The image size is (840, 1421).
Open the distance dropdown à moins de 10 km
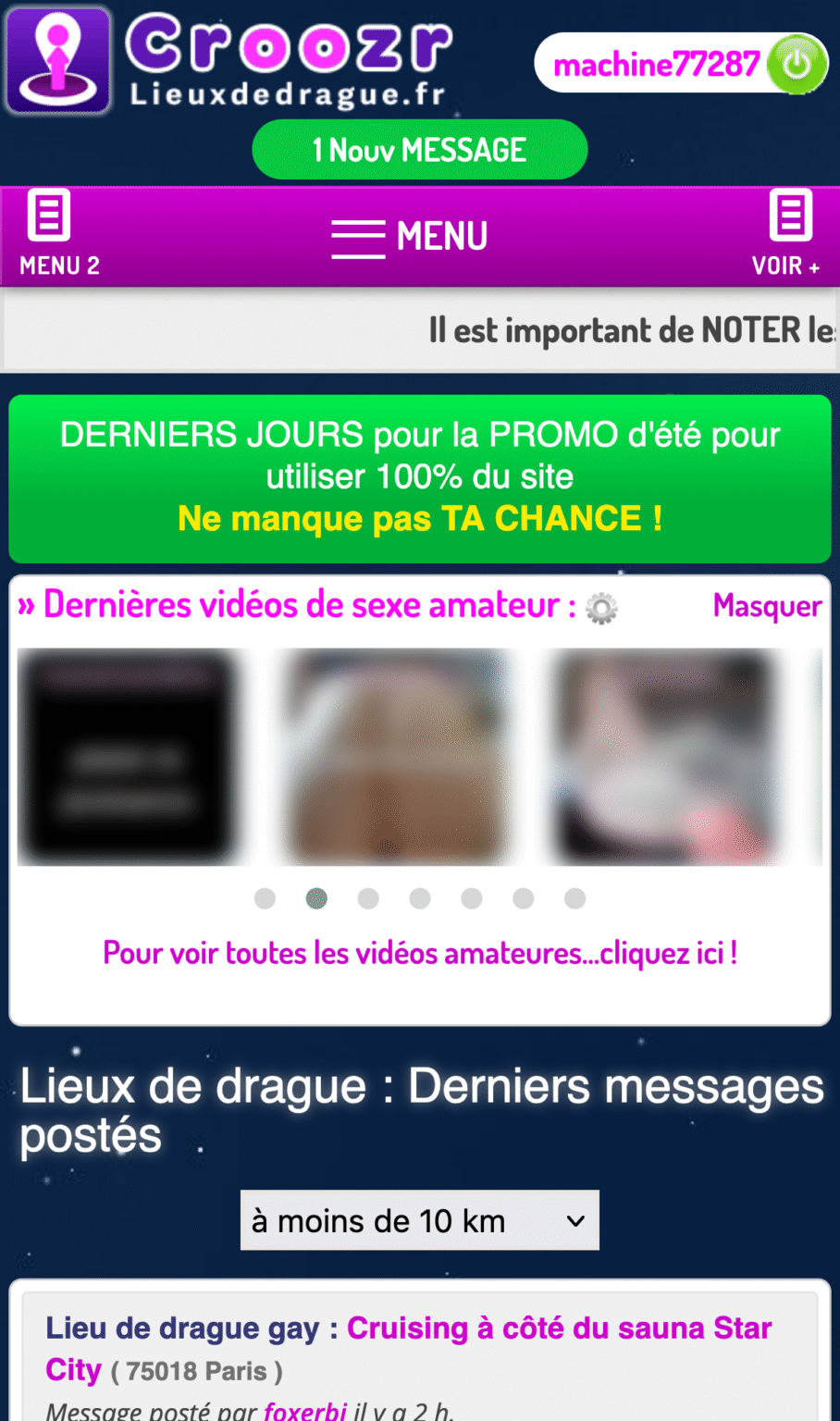point(420,1220)
